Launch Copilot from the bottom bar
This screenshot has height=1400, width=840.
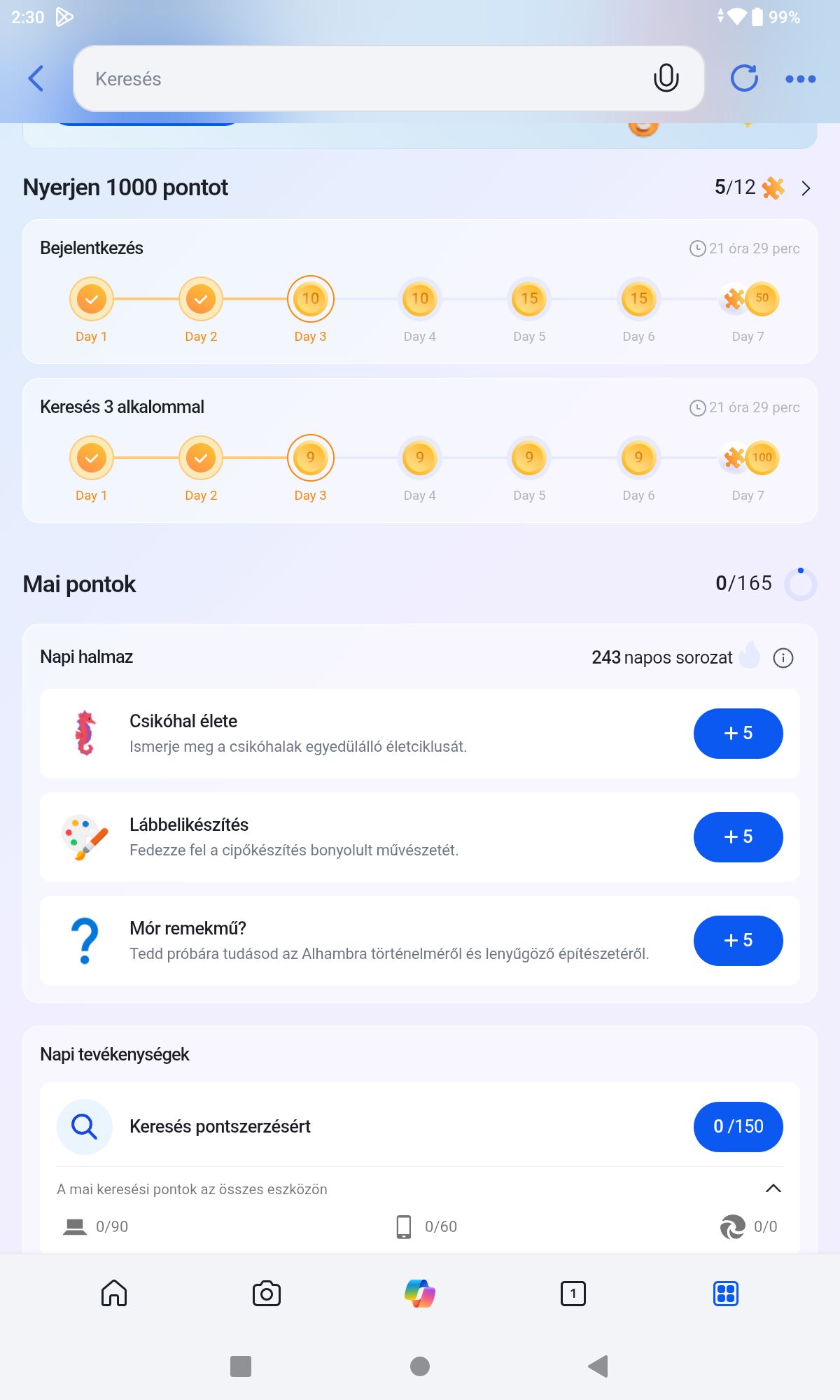point(420,1293)
